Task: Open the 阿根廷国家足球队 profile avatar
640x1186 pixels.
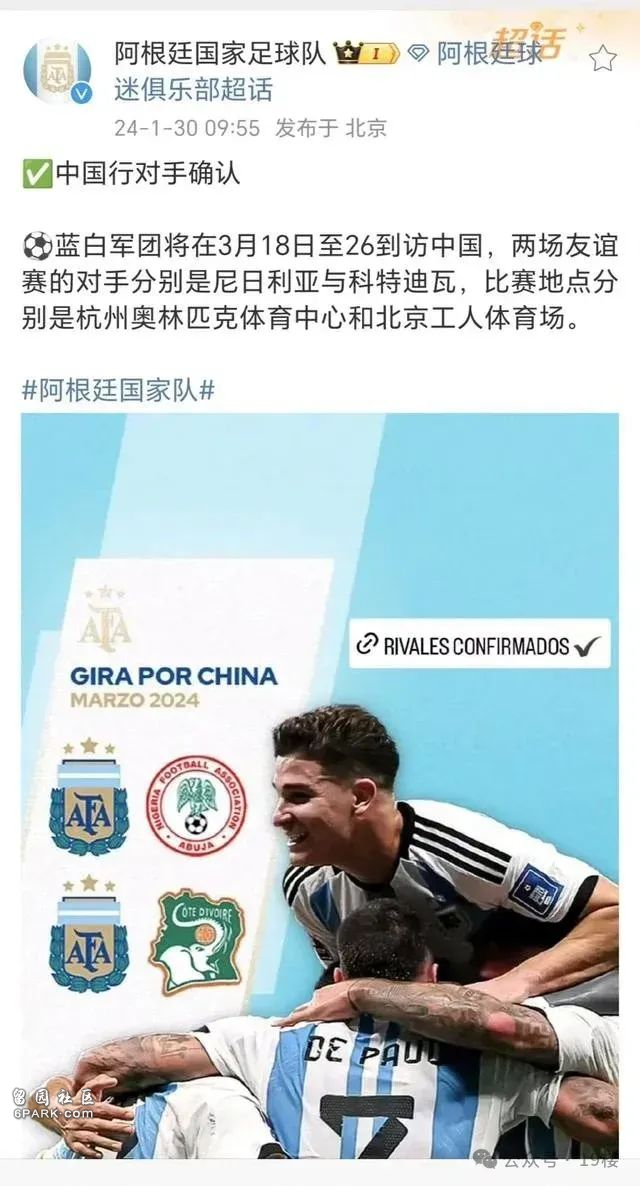Action: pos(57,72)
